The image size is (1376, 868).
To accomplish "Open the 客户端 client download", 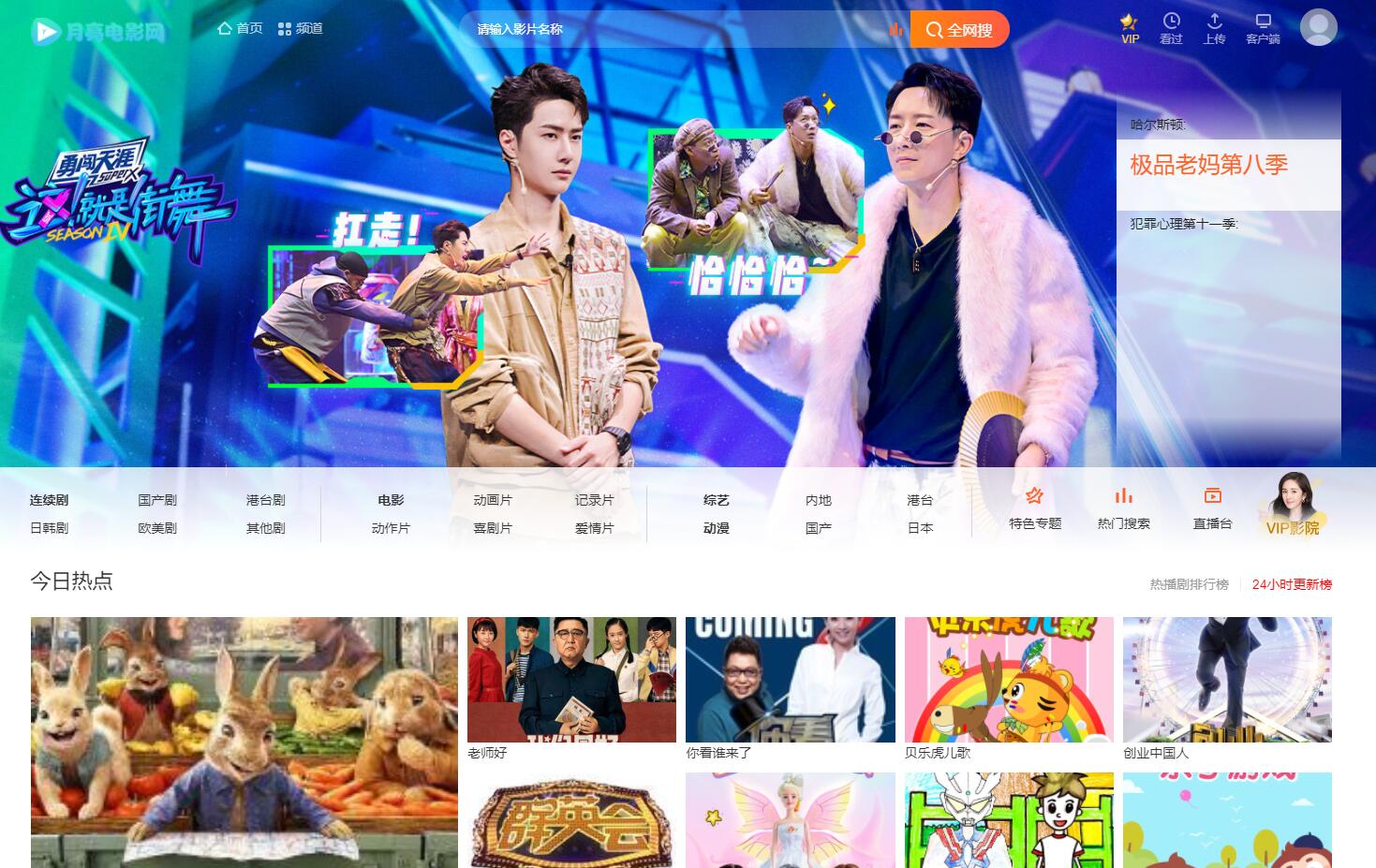I will tap(1263, 28).
